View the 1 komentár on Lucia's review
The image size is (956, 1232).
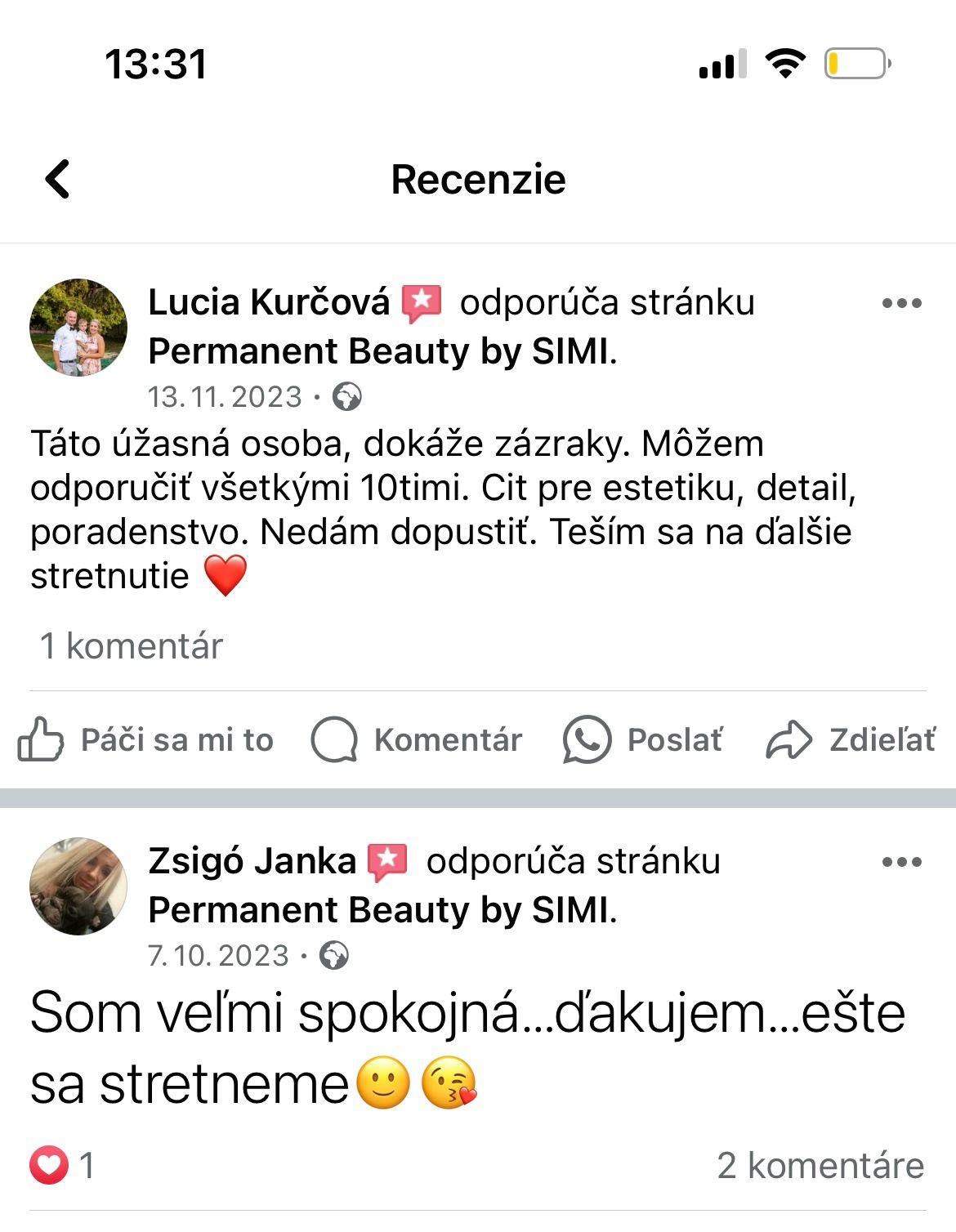(132, 645)
